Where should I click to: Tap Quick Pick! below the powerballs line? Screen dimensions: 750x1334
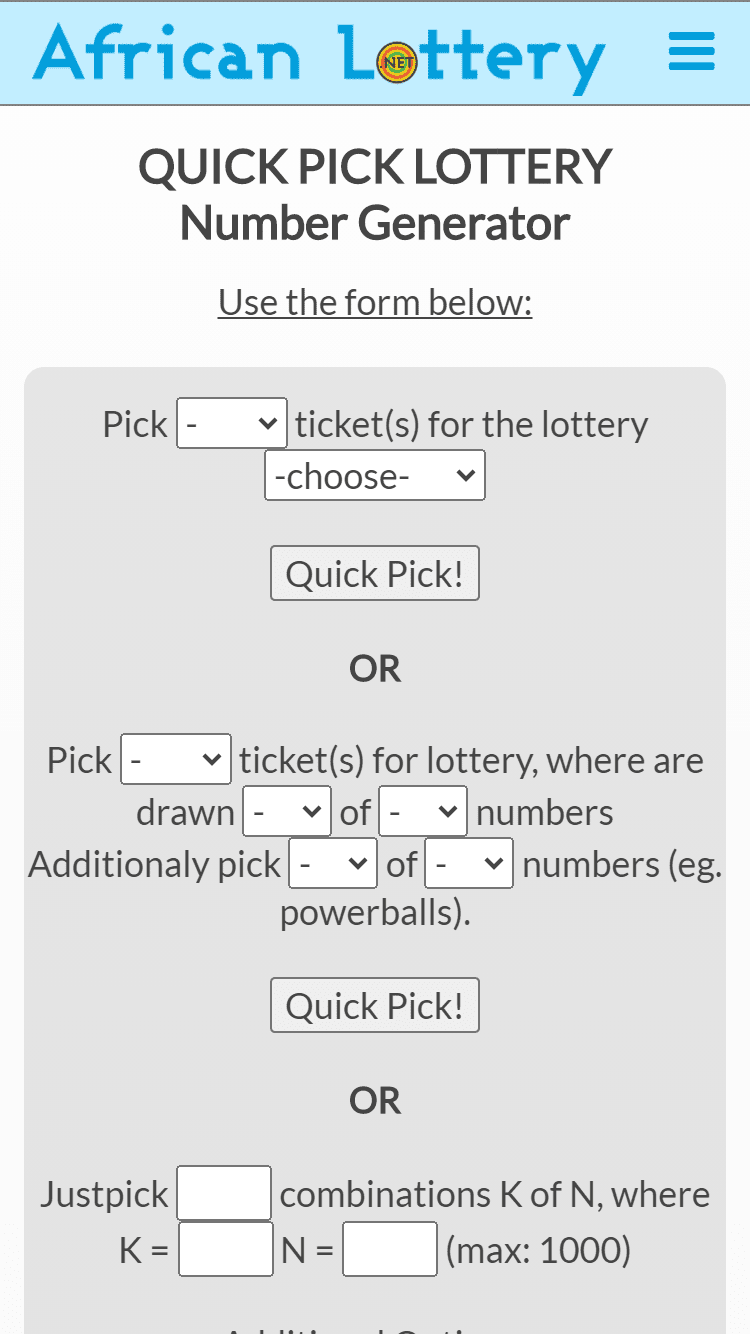[375, 1005]
